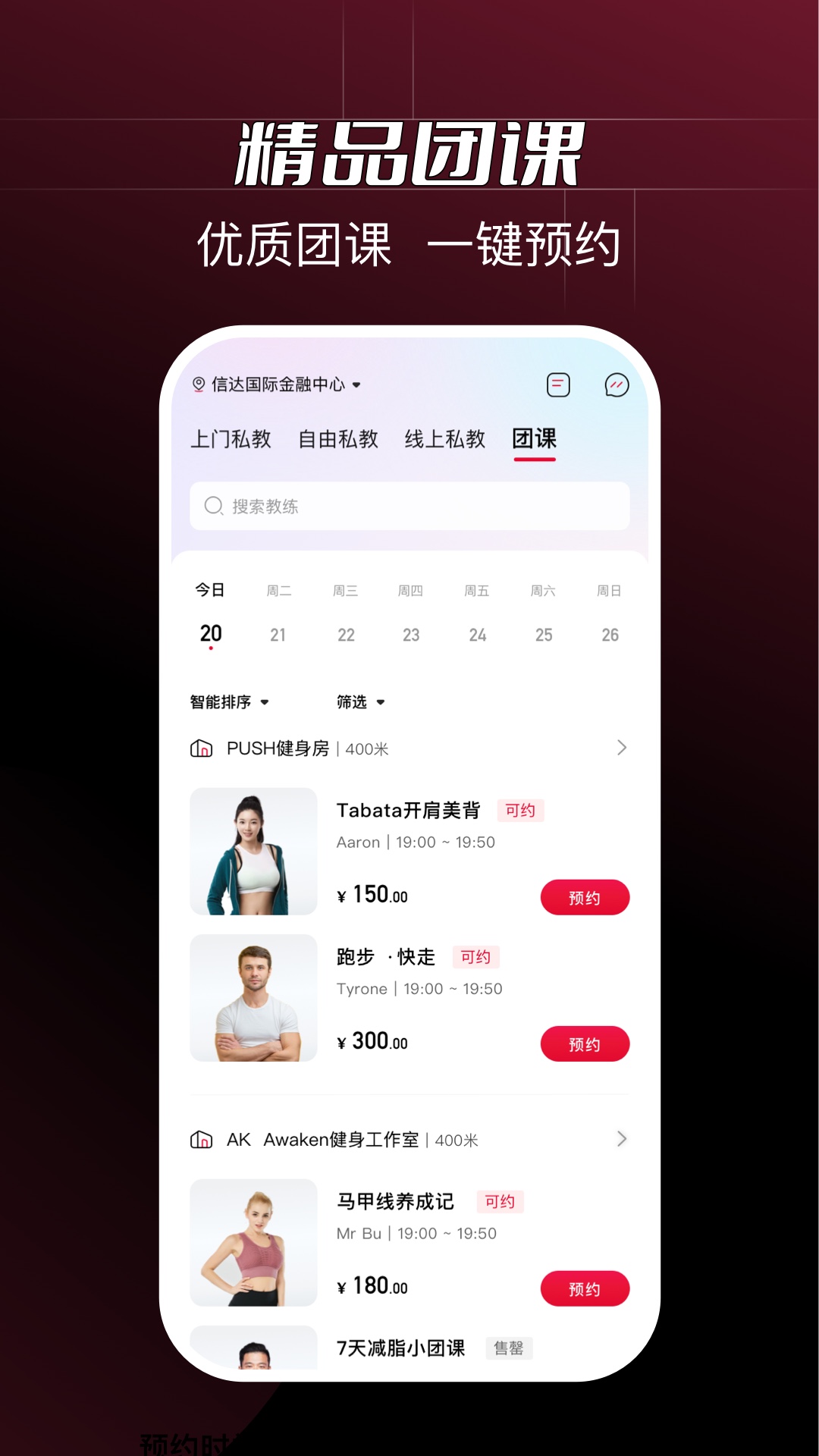The height and width of the screenshot is (1456, 819).
Task: Select the 可约 tag on 马甲线养成记
Action: pos(500,1201)
